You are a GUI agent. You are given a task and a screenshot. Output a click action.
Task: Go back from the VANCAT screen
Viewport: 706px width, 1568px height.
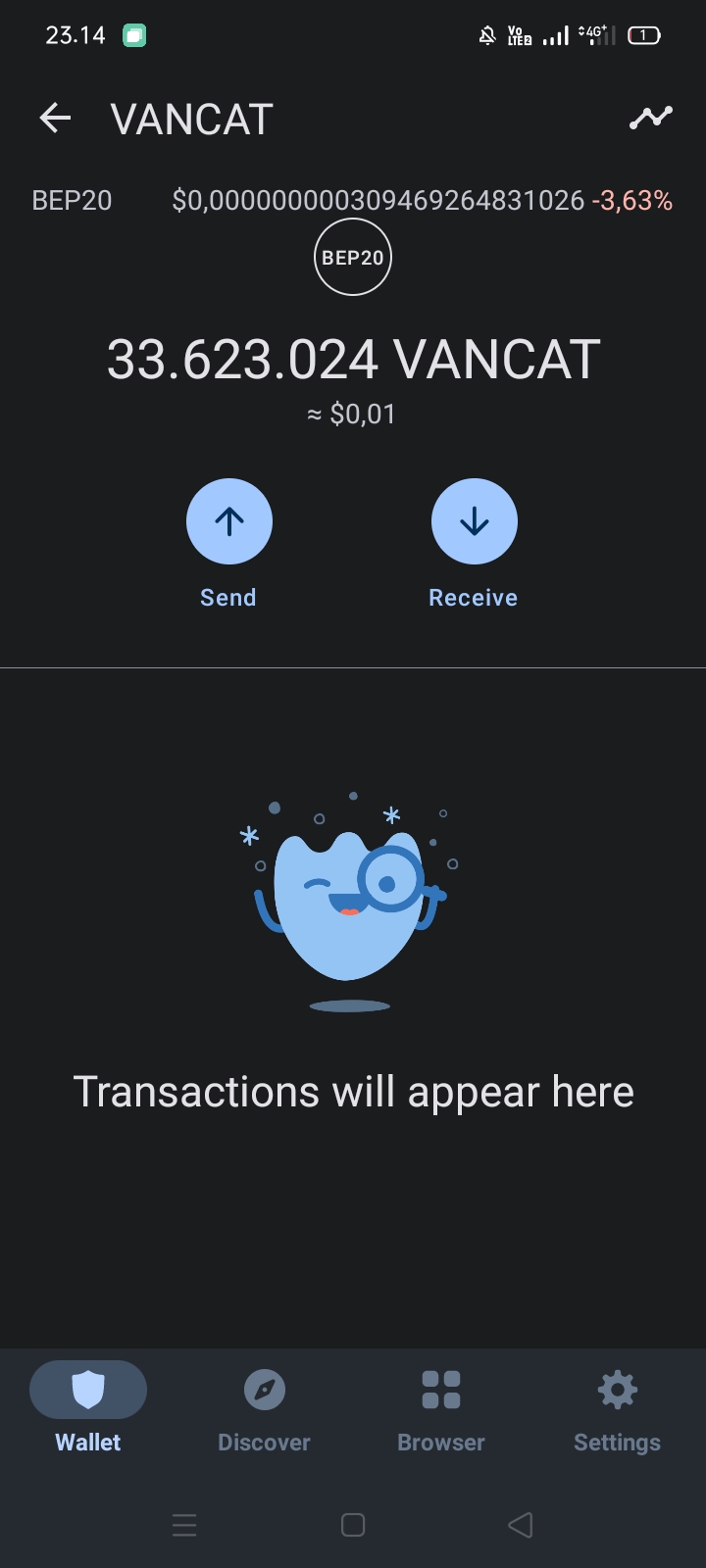(x=55, y=119)
